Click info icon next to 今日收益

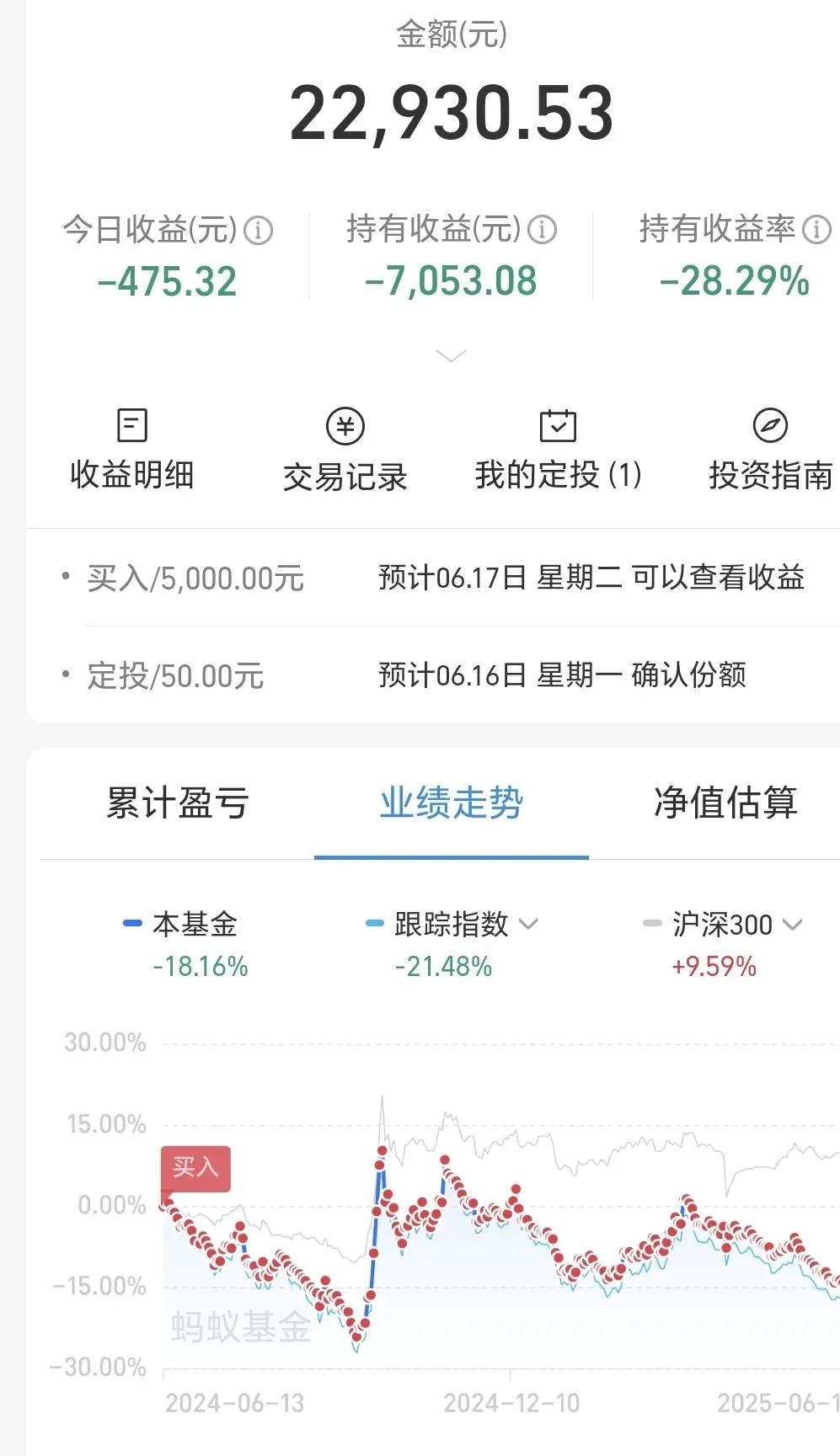tap(258, 228)
